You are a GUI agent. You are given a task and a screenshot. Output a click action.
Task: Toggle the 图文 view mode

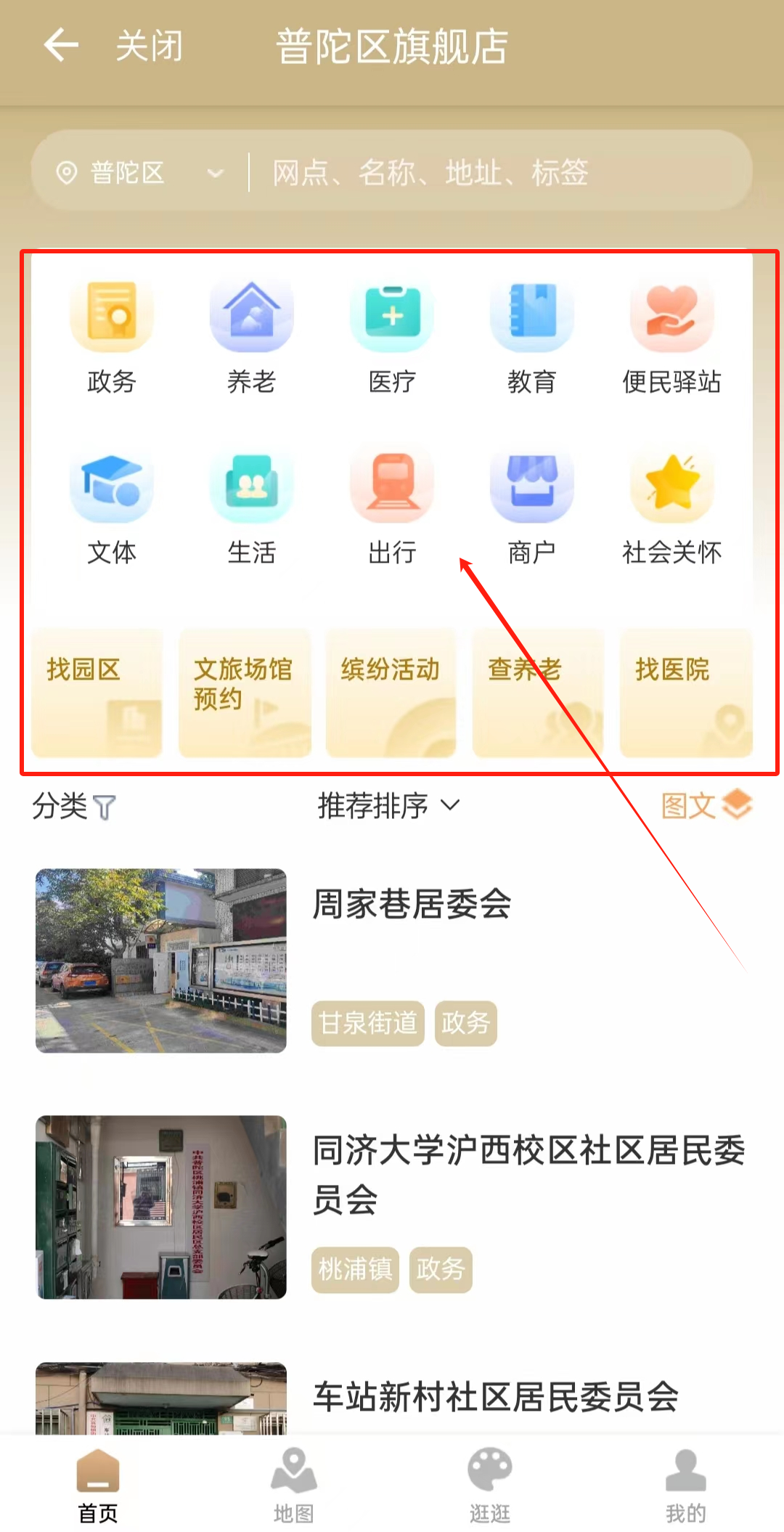tap(706, 805)
